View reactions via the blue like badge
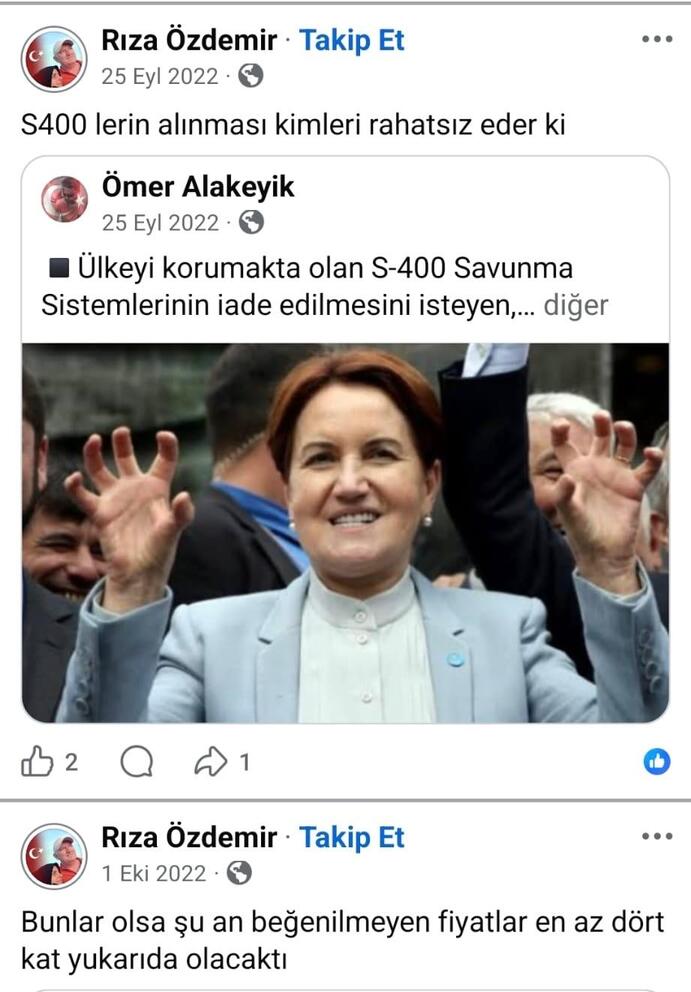The height and width of the screenshot is (992, 691). pos(656,762)
